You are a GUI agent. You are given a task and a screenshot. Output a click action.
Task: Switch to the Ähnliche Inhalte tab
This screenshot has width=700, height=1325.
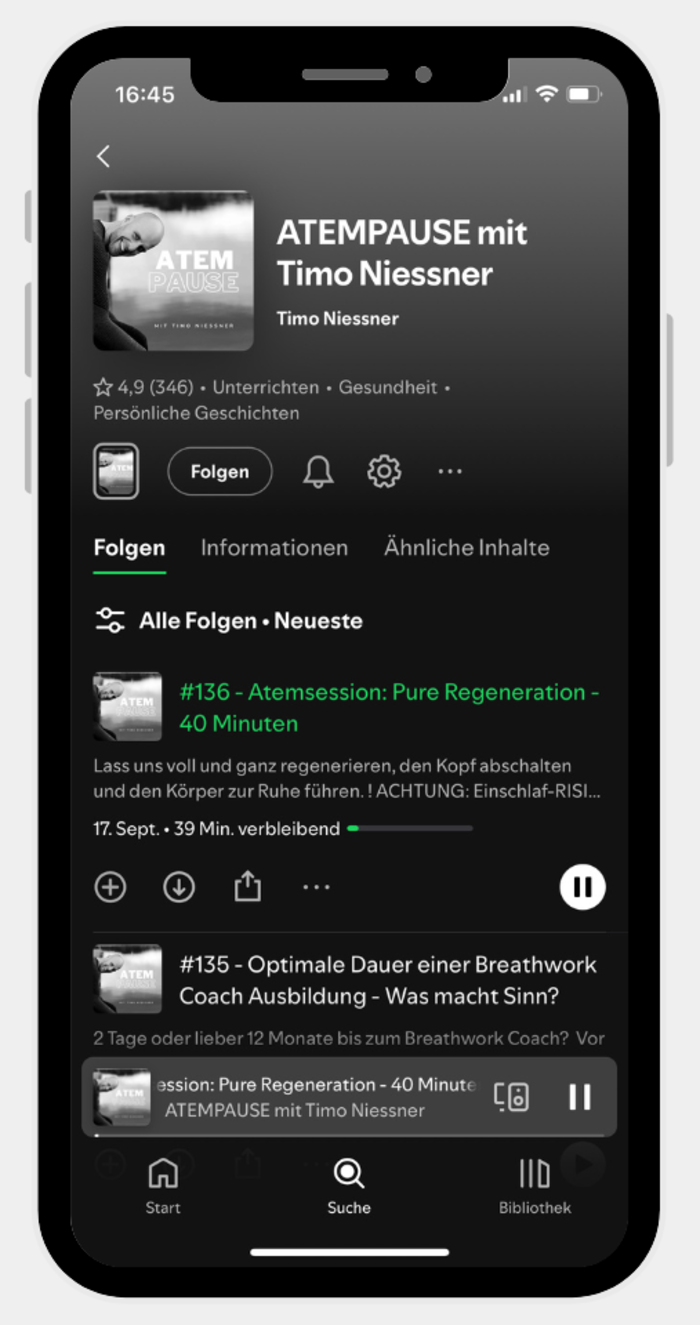point(466,548)
